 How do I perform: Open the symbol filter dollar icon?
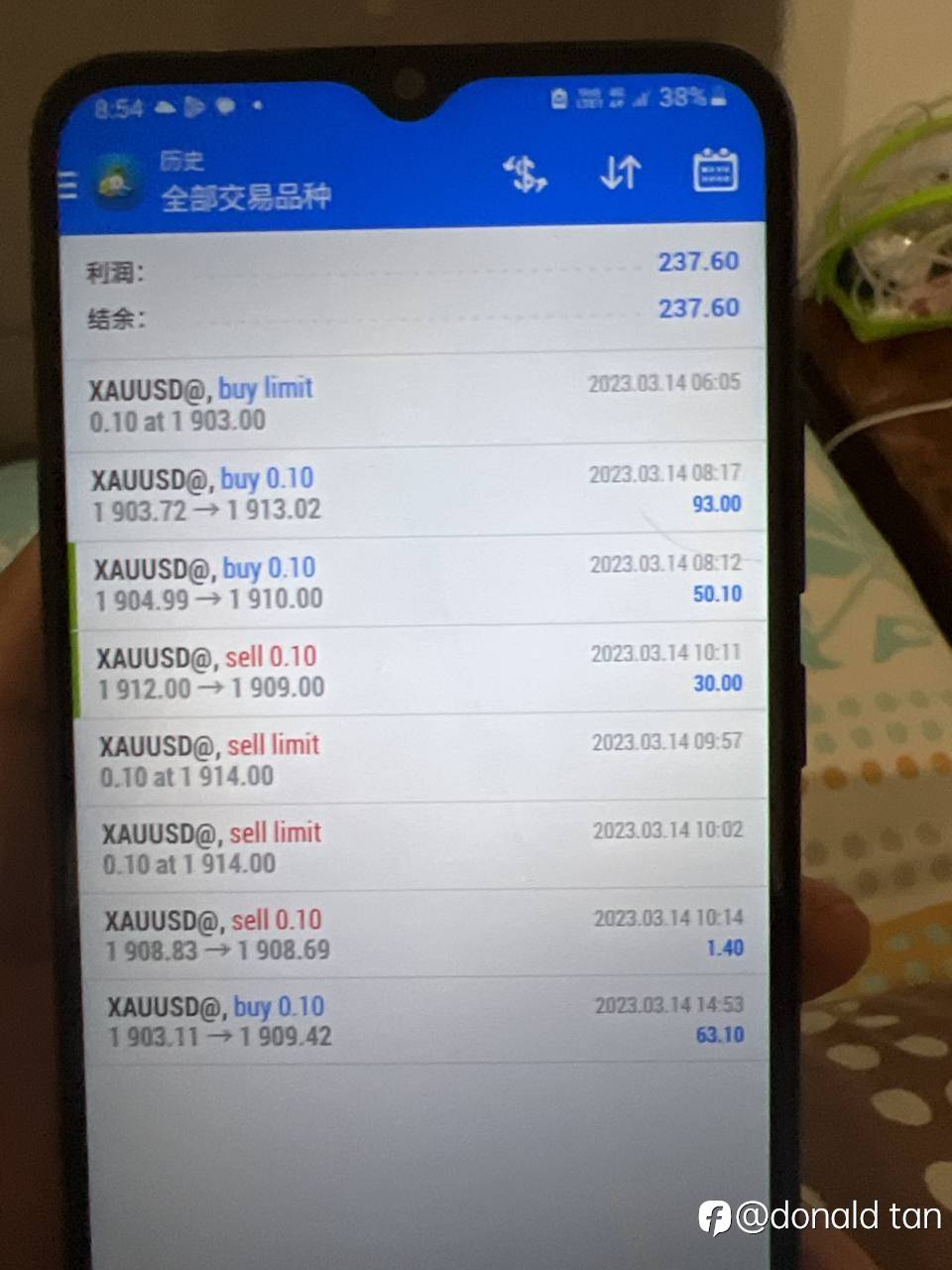[525, 175]
